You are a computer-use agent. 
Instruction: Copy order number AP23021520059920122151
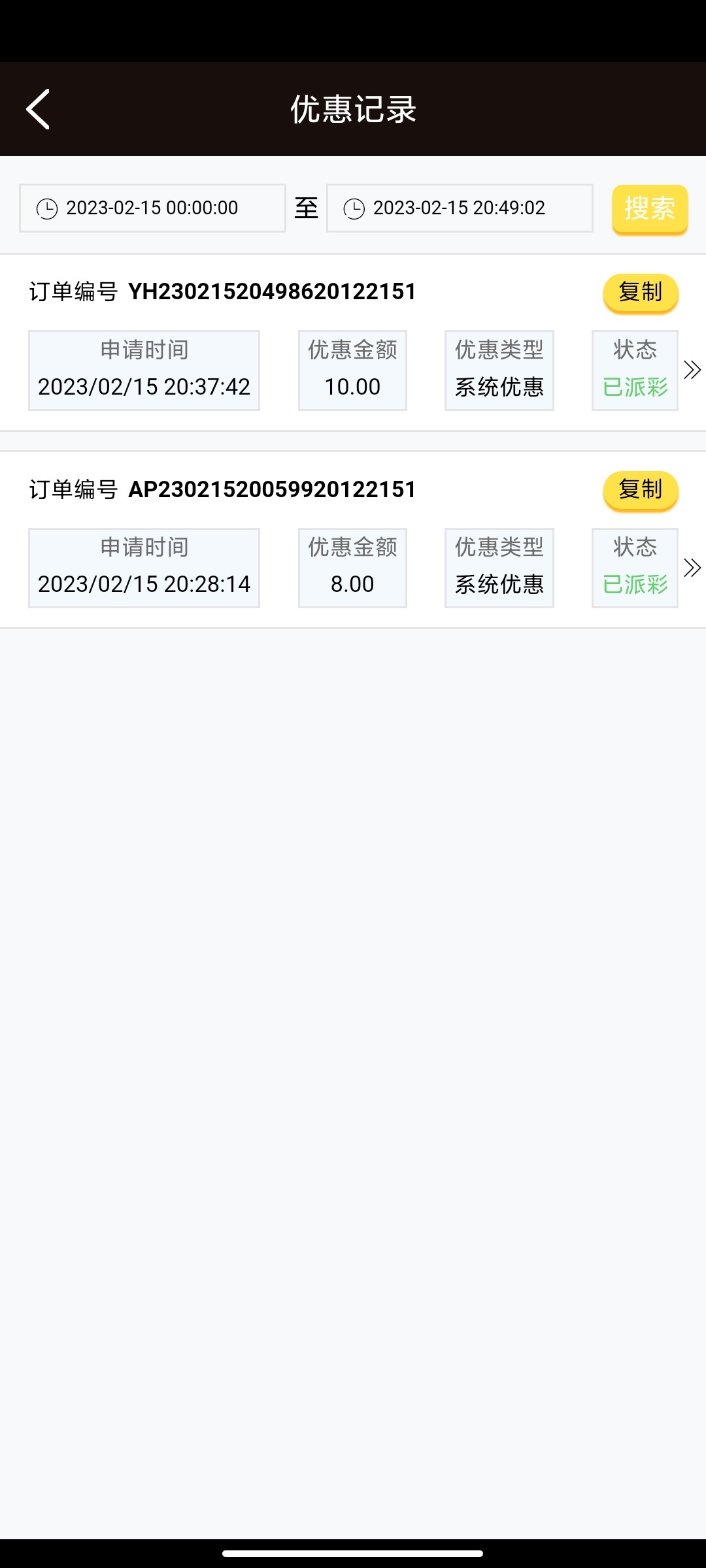click(640, 490)
